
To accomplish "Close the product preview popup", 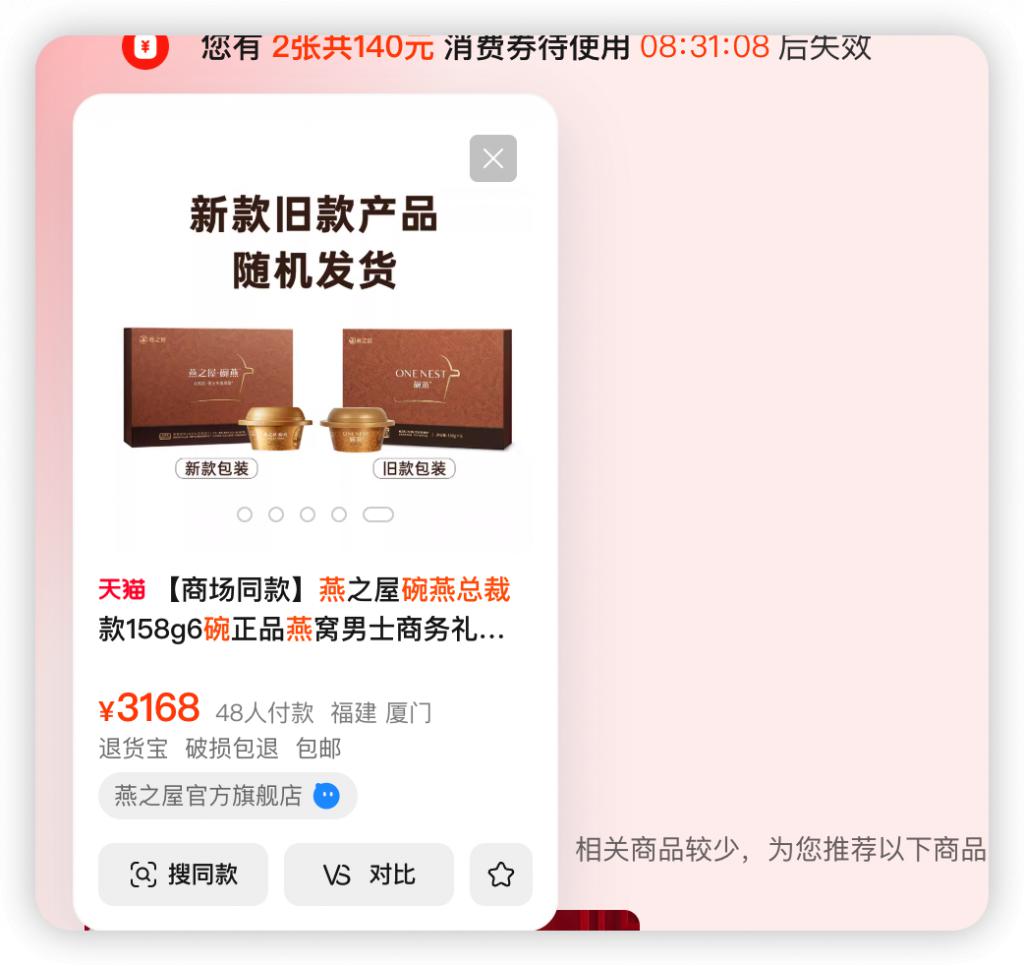I will 493,158.
